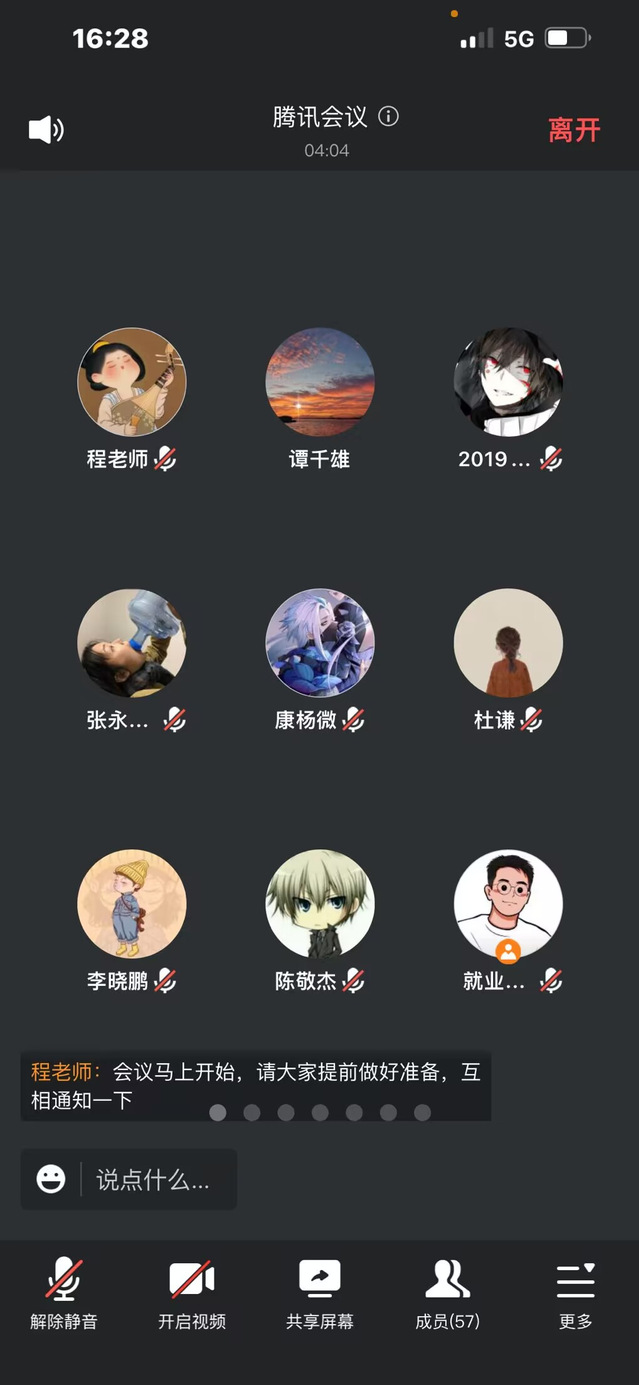Unmute microphone with 解除静音

click(x=64, y=1293)
